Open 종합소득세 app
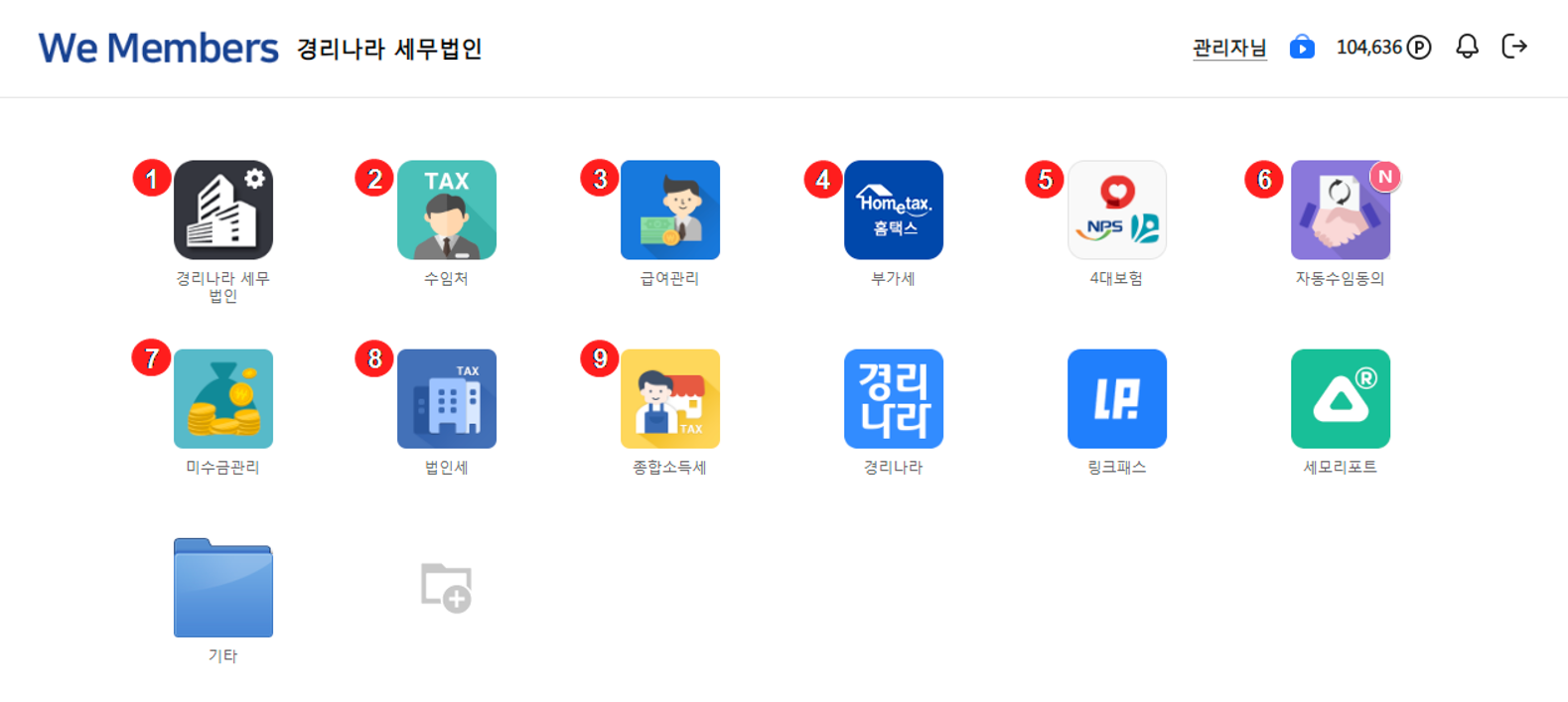Viewport: 1568px width, 702px height. 670,398
